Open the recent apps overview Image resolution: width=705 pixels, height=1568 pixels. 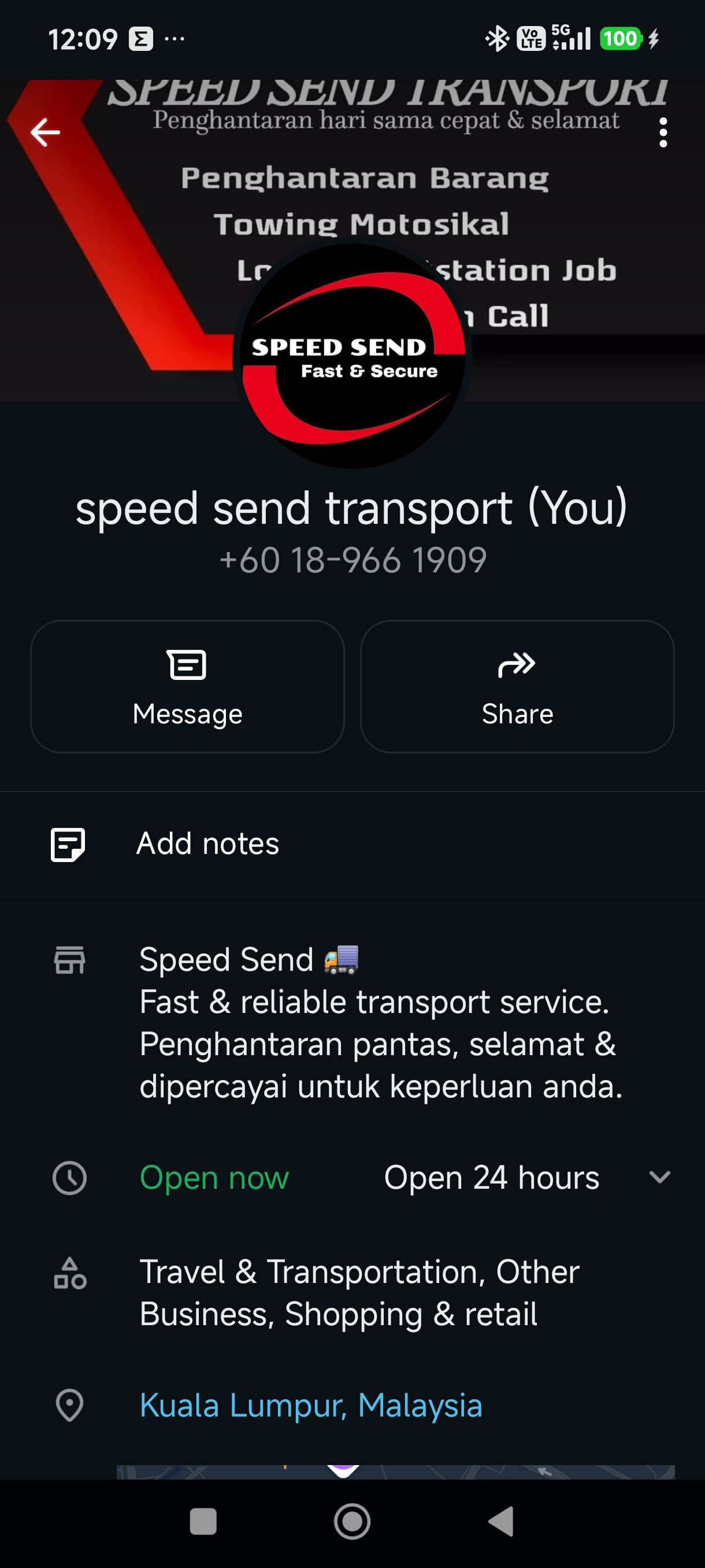[203, 1522]
